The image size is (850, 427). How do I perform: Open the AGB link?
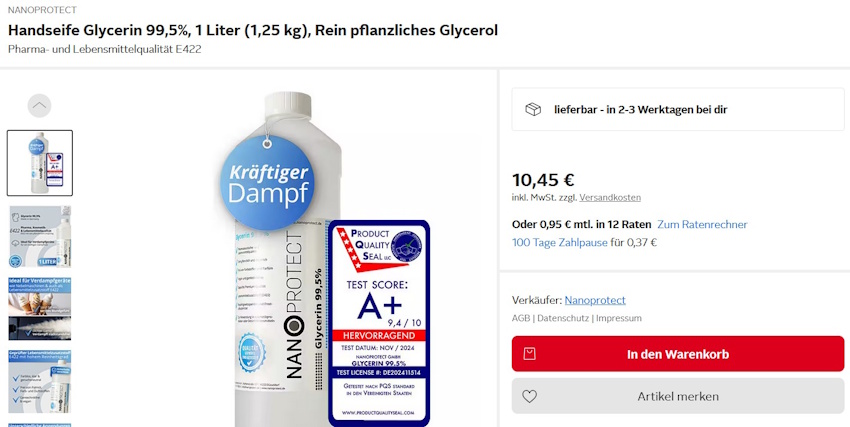pyautogui.click(x=521, y=318)
